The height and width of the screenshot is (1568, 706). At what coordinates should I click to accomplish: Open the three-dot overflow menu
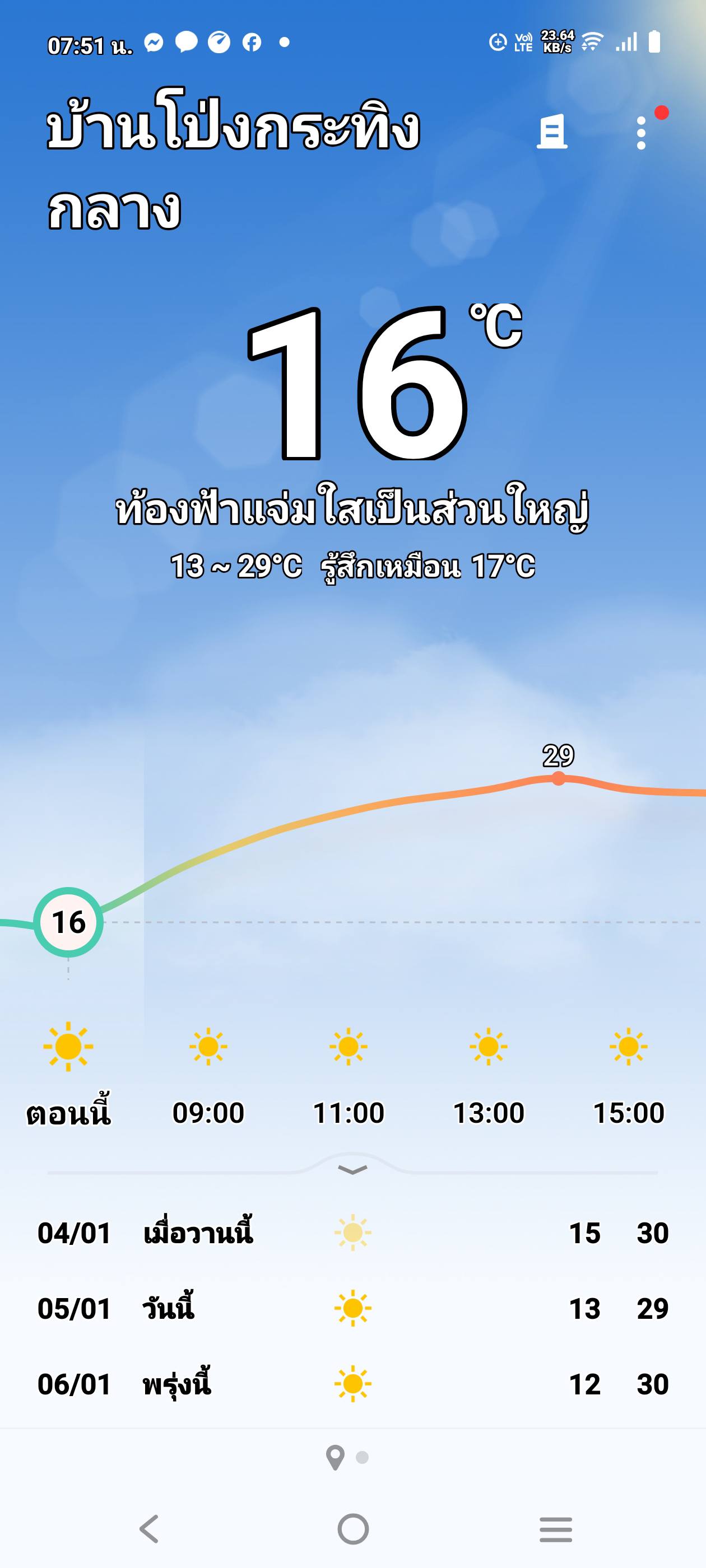641,133
